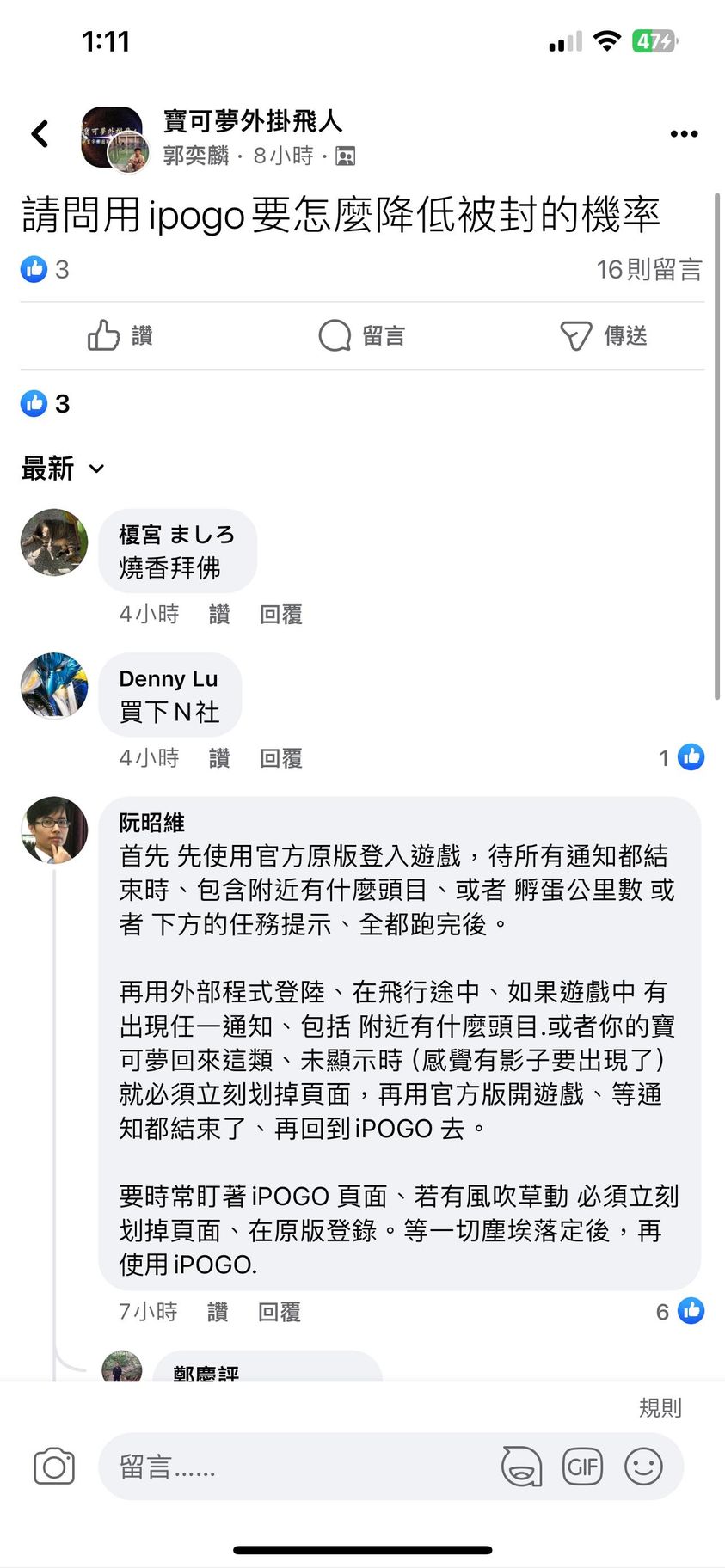
Task: Reply to Denny Lu's comment
Action: (281, 758)
